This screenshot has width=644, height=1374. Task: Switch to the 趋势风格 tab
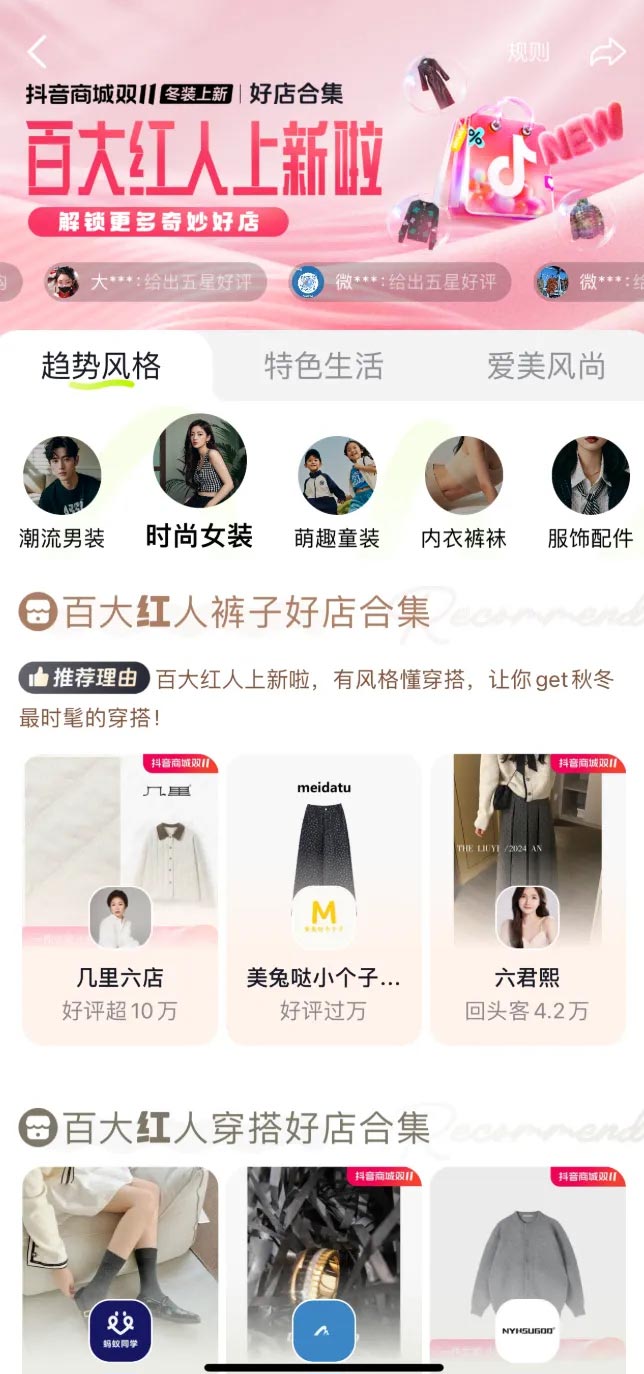coord(101,367)
